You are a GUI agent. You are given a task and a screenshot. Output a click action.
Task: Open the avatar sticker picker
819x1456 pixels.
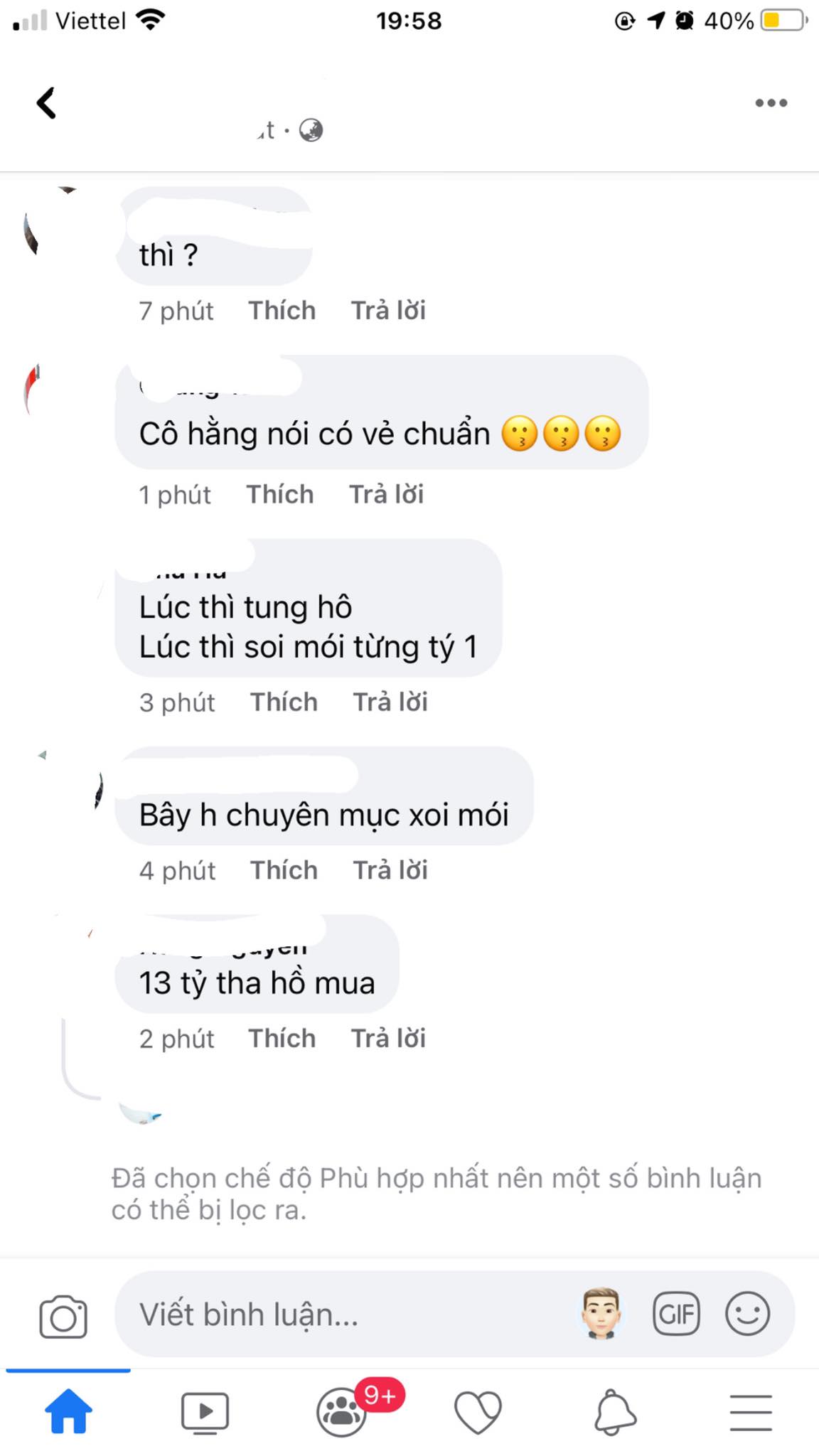coord(601,1313)
